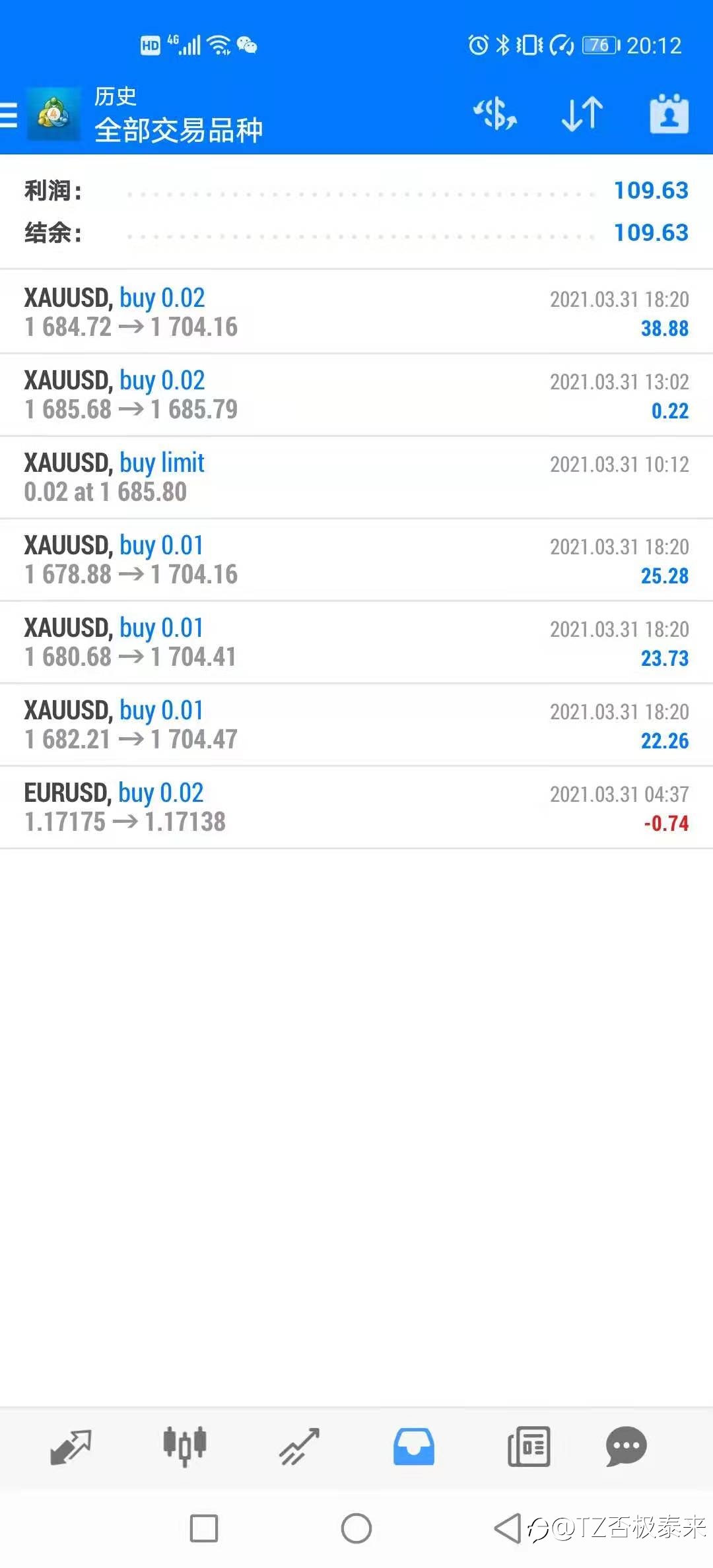Image resolution: width=713 pixels, height=1568 pixels.
Task: Switch to the candlestick chart tab
Action: [185, 1446]
